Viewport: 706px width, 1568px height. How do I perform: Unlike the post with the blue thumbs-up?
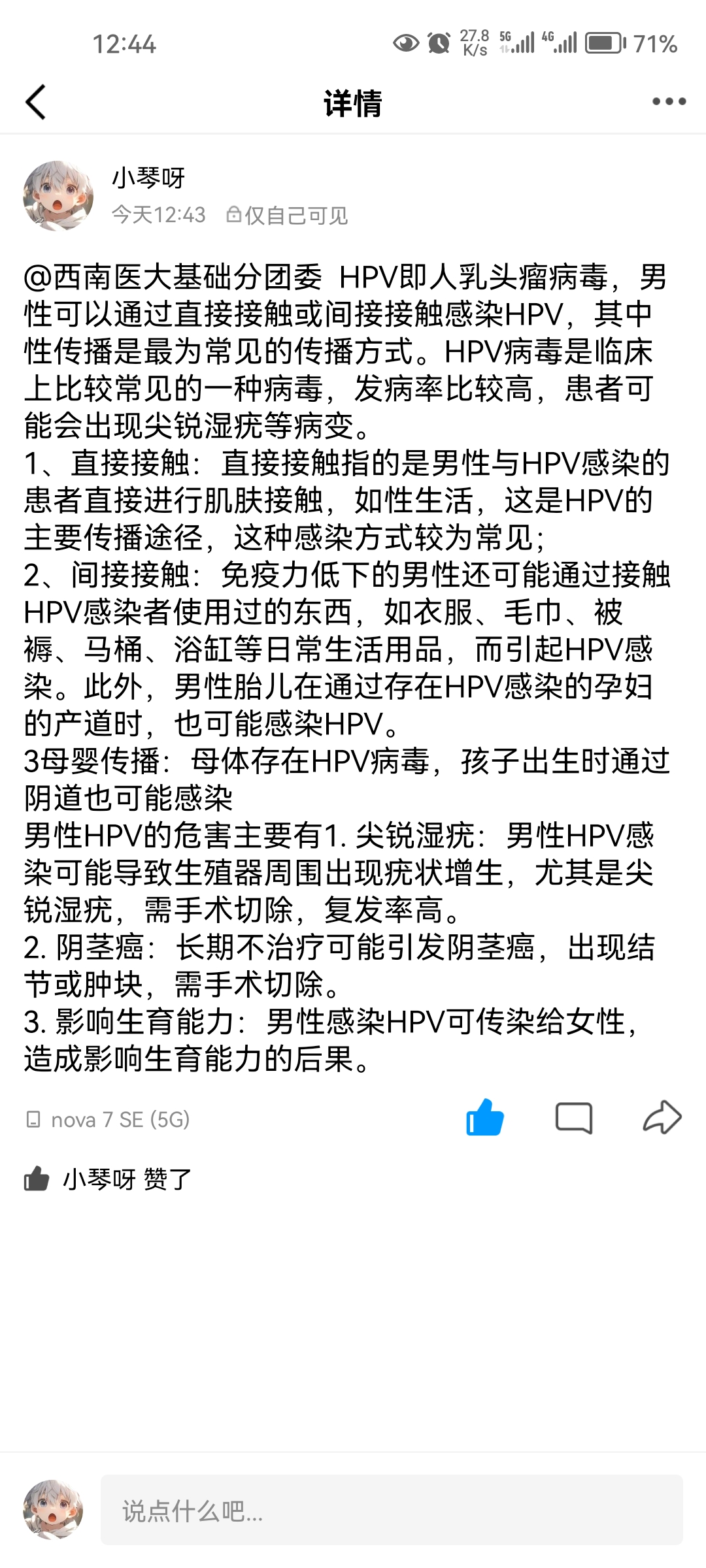[485, 1118]
